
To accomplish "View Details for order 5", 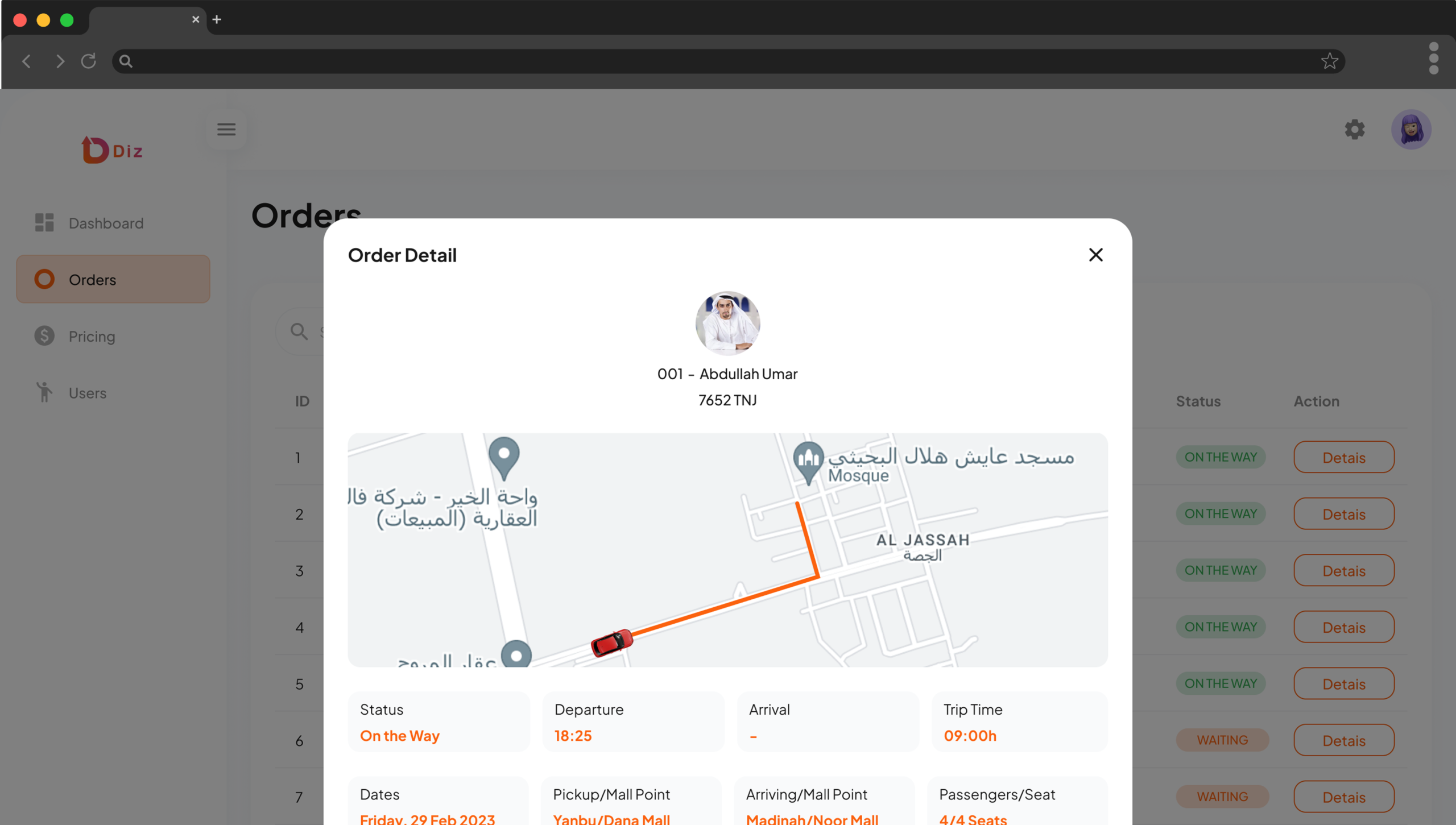I will pos(1343,683).
